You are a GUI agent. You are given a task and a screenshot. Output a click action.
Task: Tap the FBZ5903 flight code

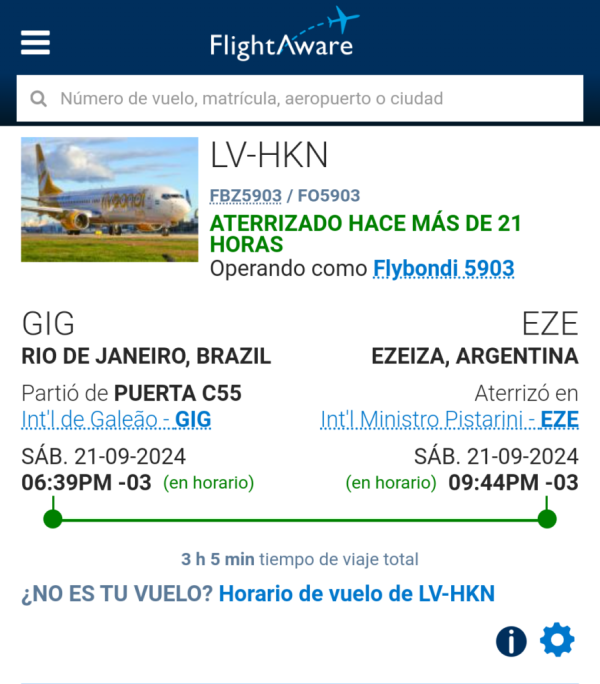pyautogui.click(x=238, y=196)
